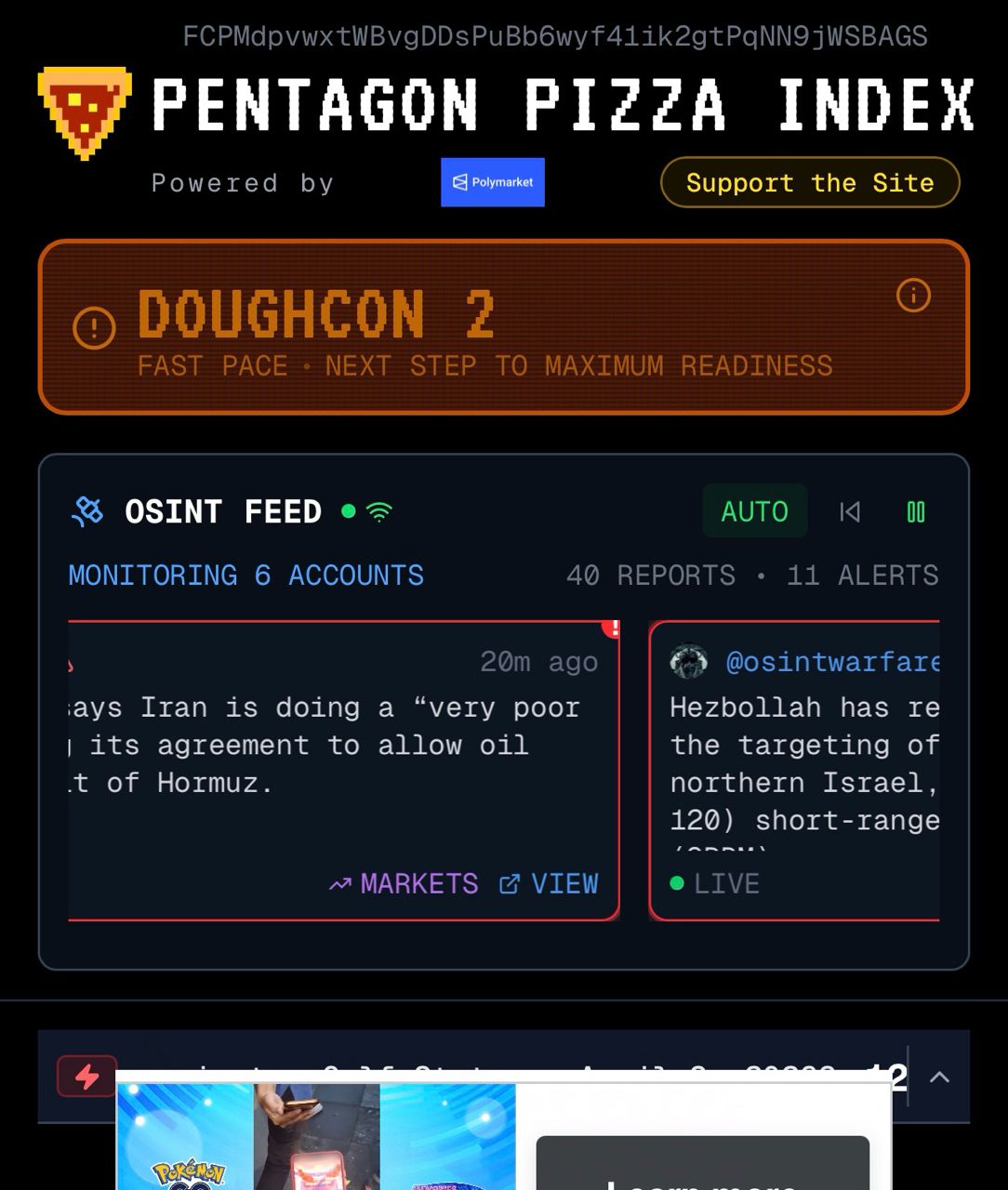Screen dimensions: 1008x1190
Task: Open the @osintwarfare account handle
Action: click(831, 662)
